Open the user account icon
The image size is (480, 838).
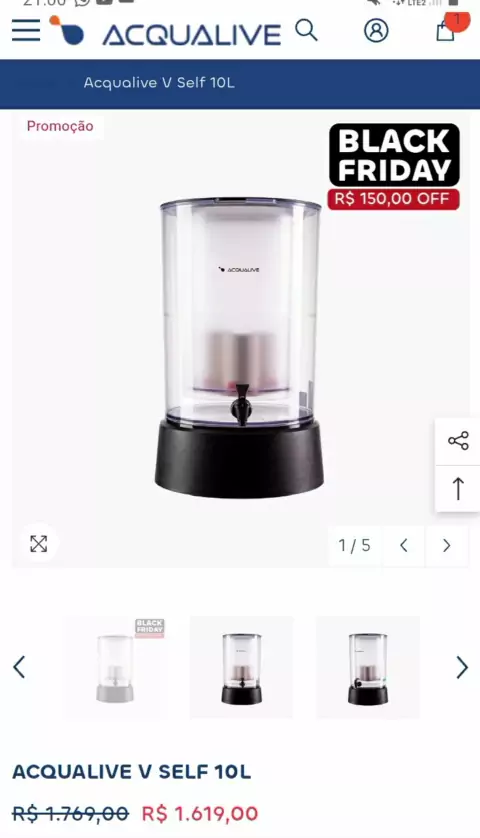(x=376, y=30)
